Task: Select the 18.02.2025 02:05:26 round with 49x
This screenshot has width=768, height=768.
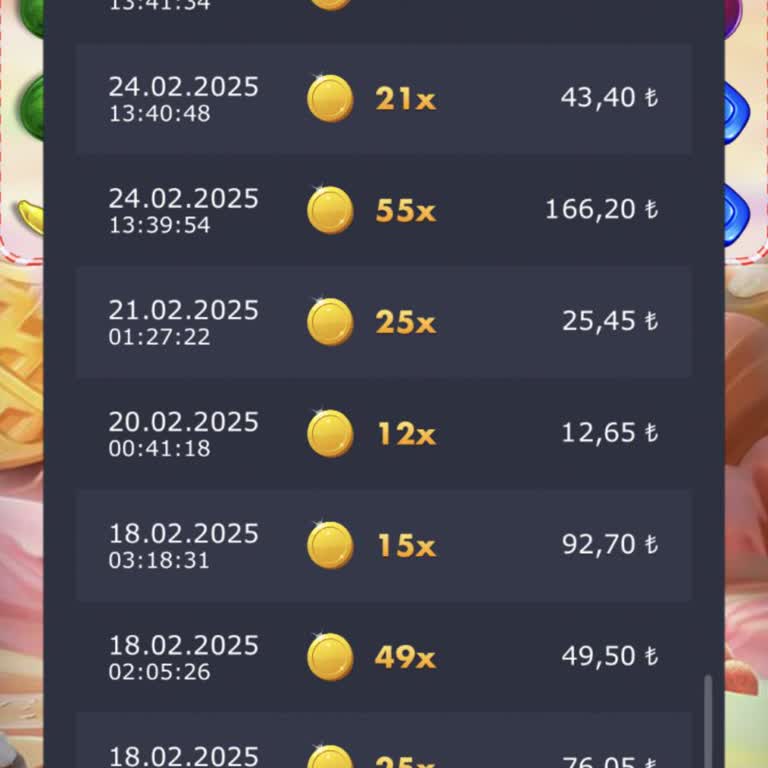Action: tap(383, 657)
